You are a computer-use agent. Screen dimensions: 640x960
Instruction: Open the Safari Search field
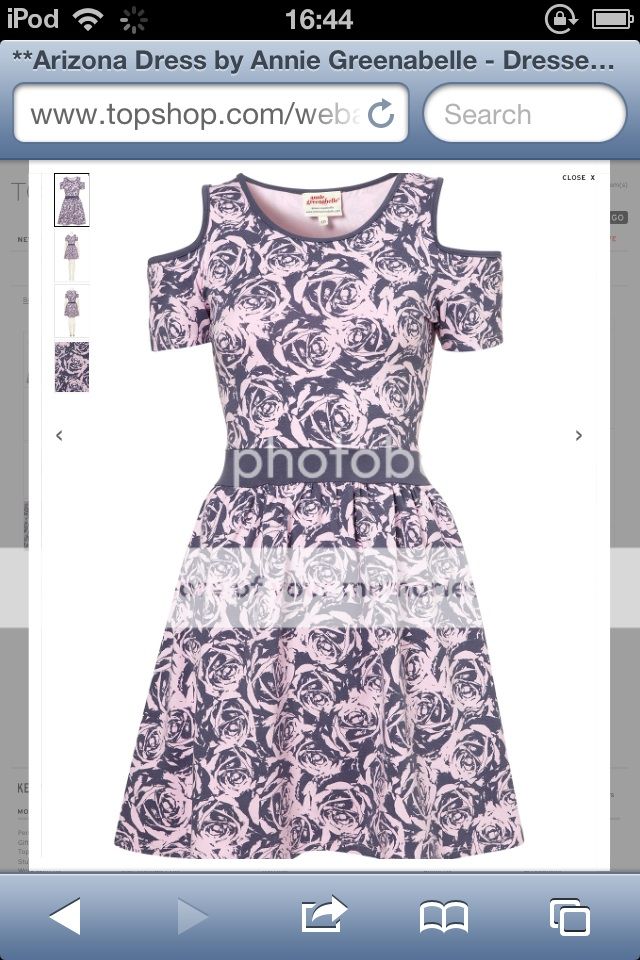(x=525, y=114)
